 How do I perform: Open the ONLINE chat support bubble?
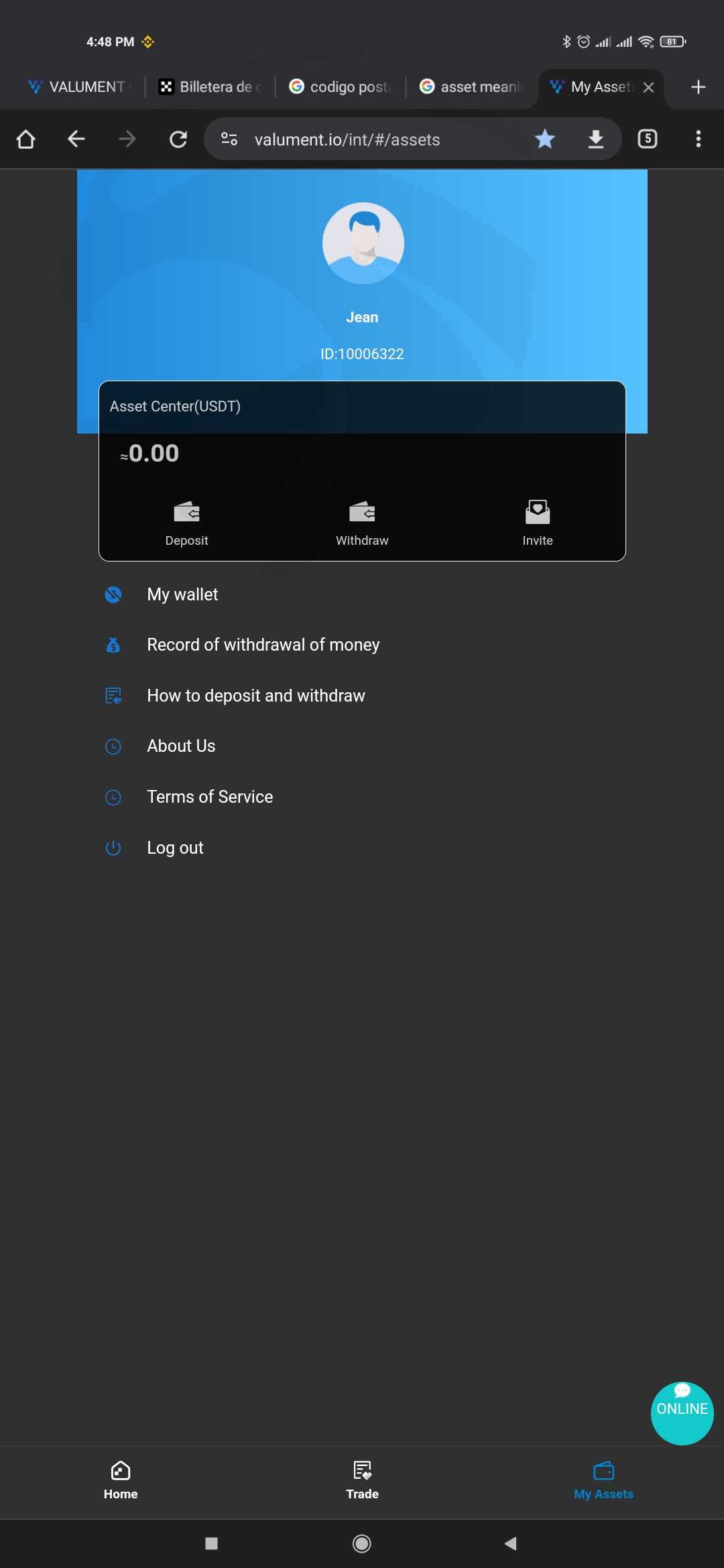pyautogui.click(x=682, y=1413)
